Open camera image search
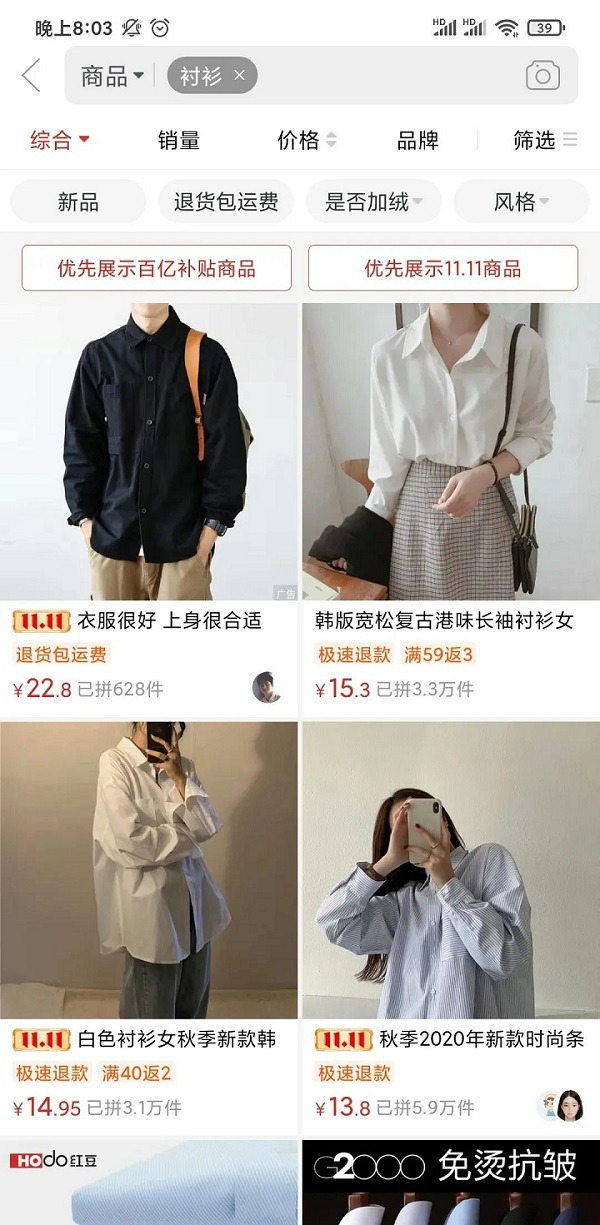 [x=542, y=76]
